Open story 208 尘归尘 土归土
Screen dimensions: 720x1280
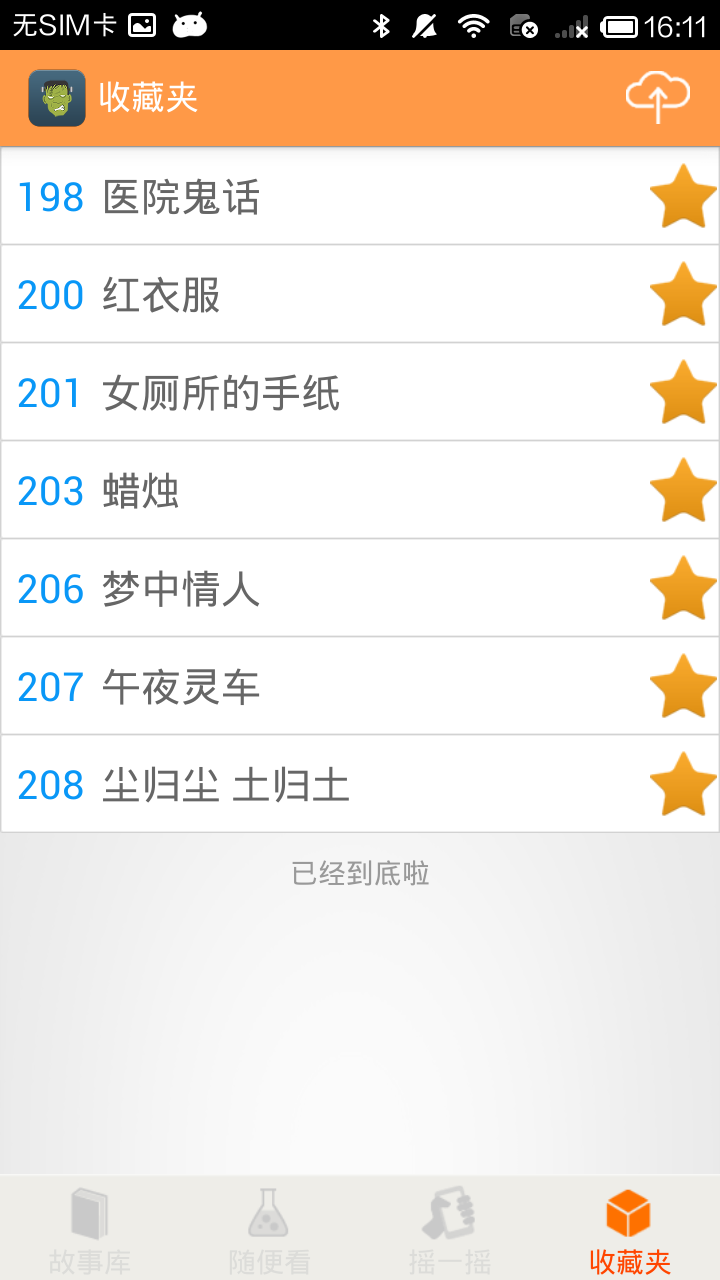coord(300,785)
